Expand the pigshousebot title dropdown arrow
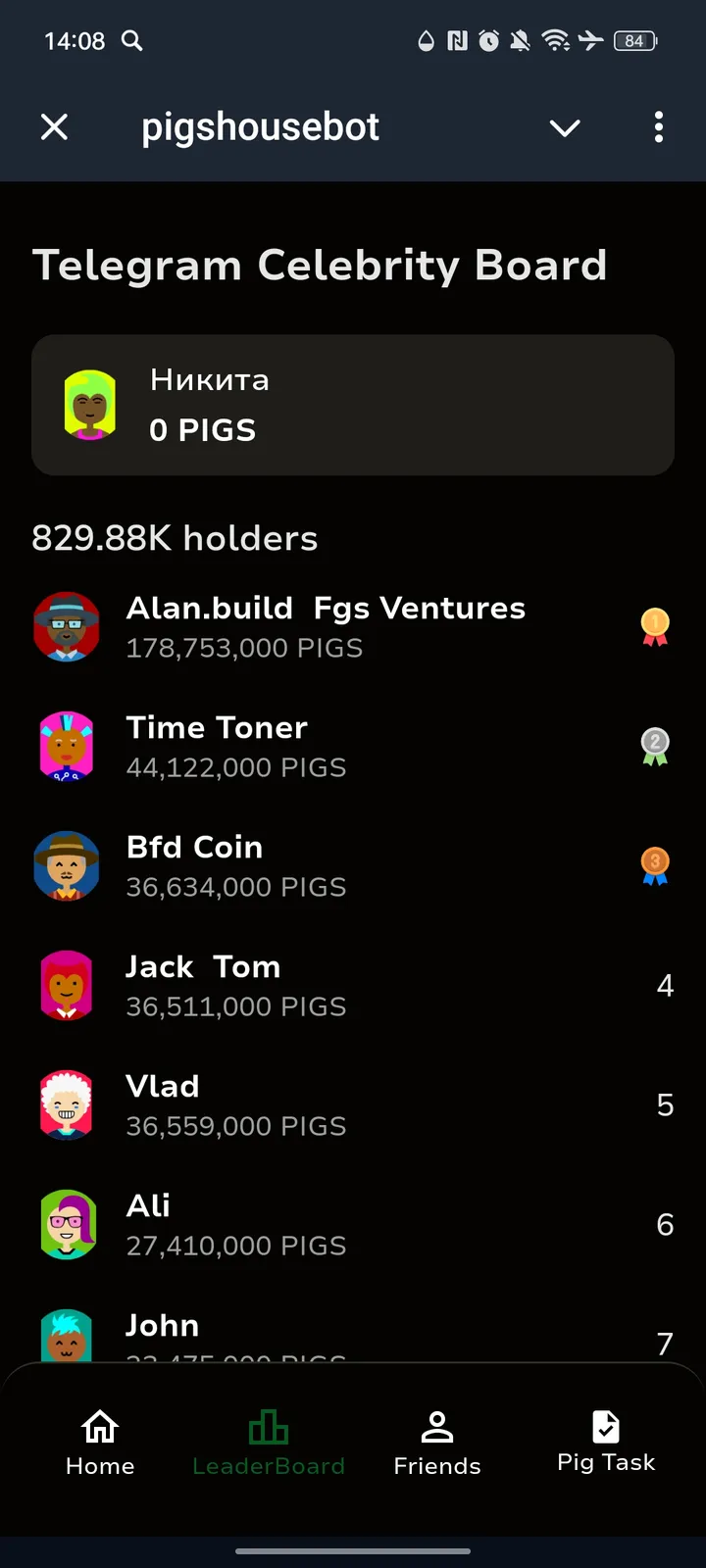 (x=564, y=127)
